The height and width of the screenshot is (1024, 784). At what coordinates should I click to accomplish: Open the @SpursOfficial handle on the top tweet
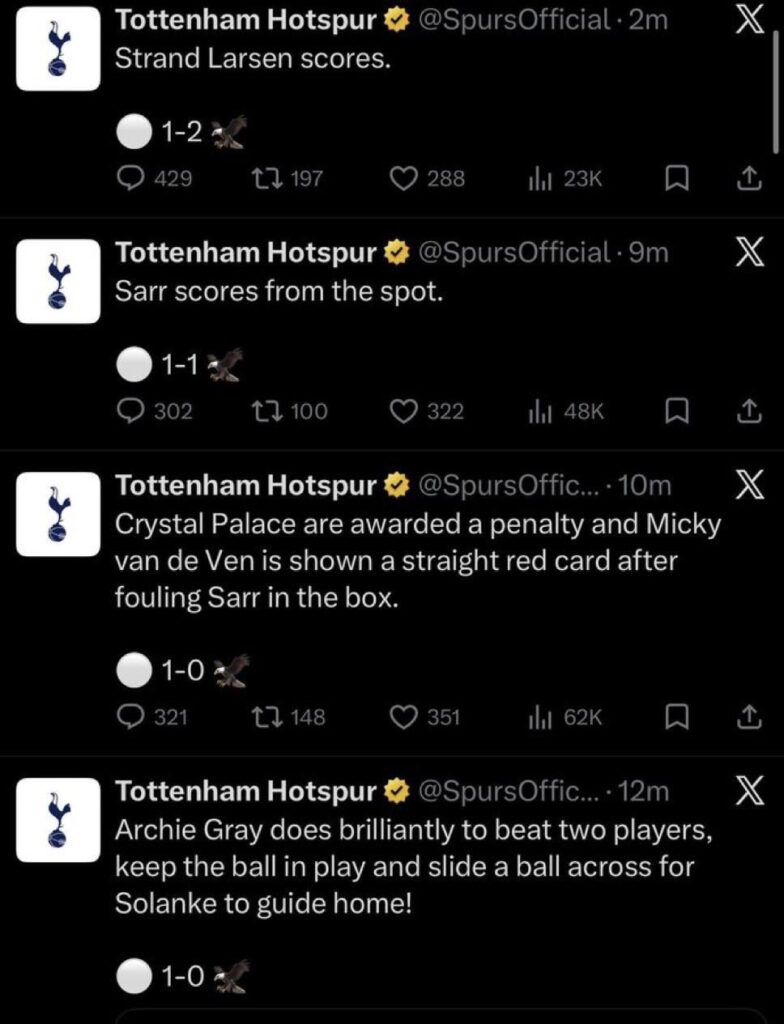(x=514, y=17)
